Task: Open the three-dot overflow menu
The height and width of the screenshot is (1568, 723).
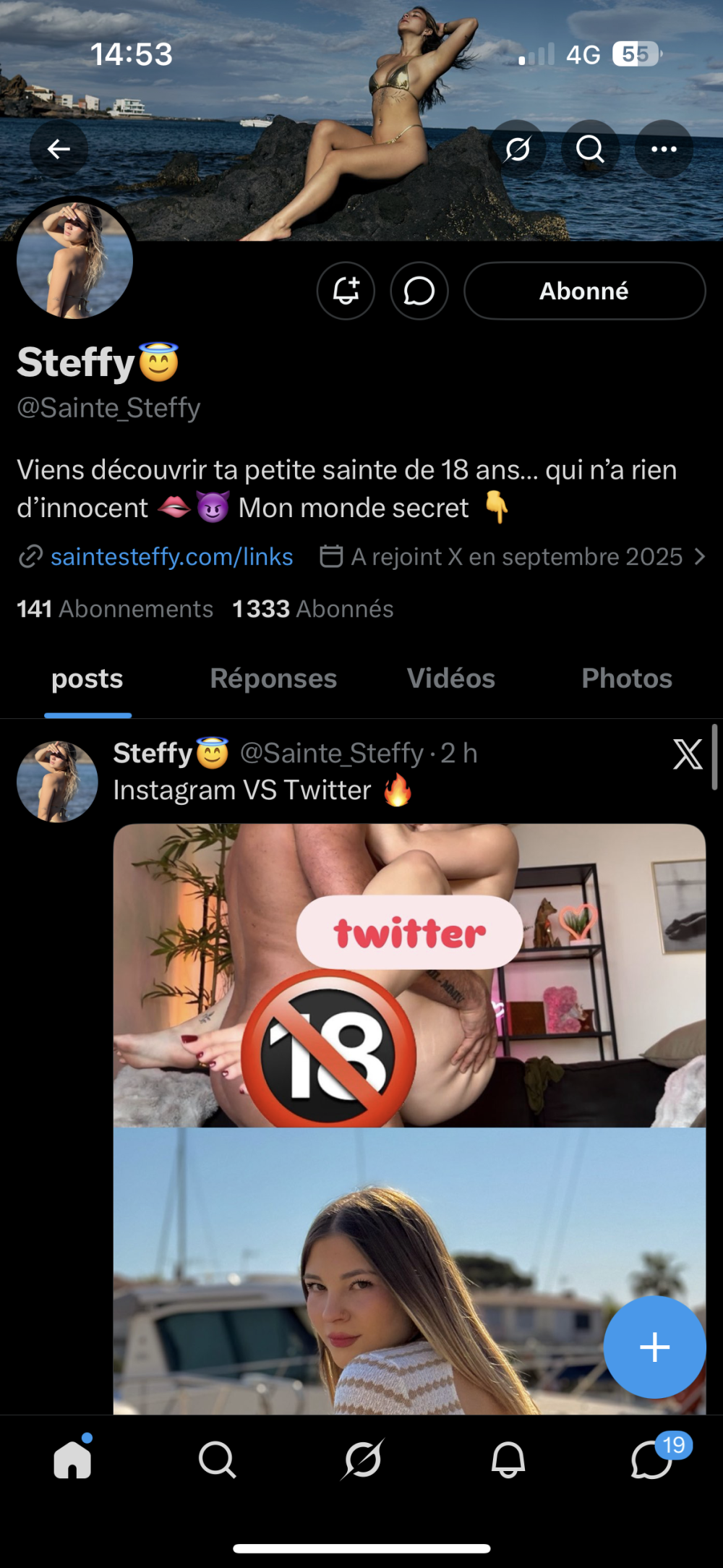Action: (664, 149)
